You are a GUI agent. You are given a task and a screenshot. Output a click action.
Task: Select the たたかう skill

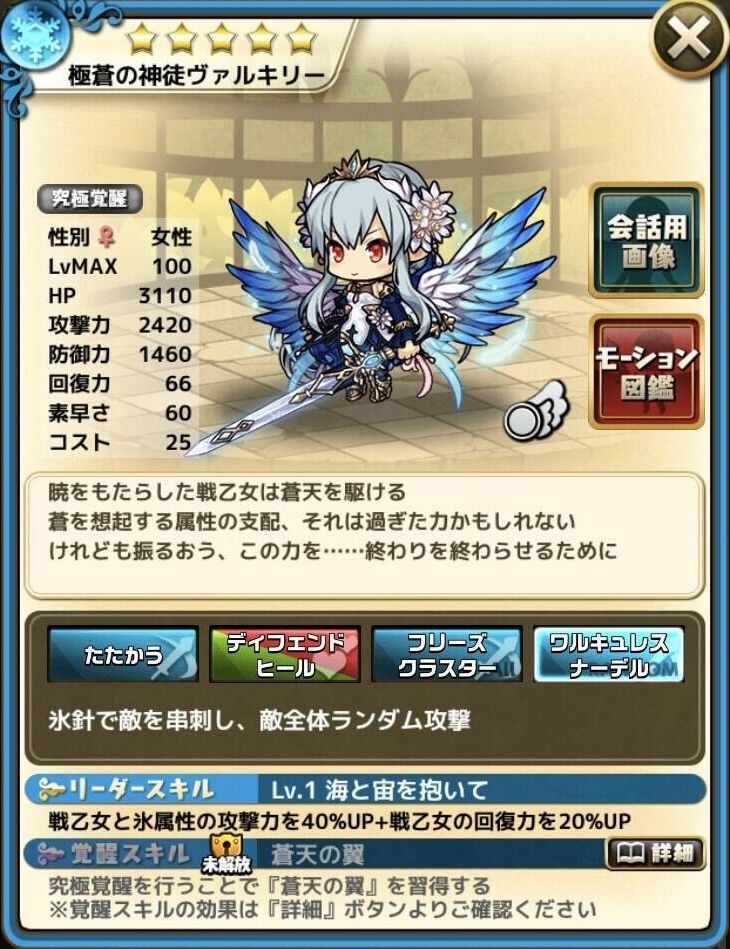pyautogui.click(x=123, y=656)
